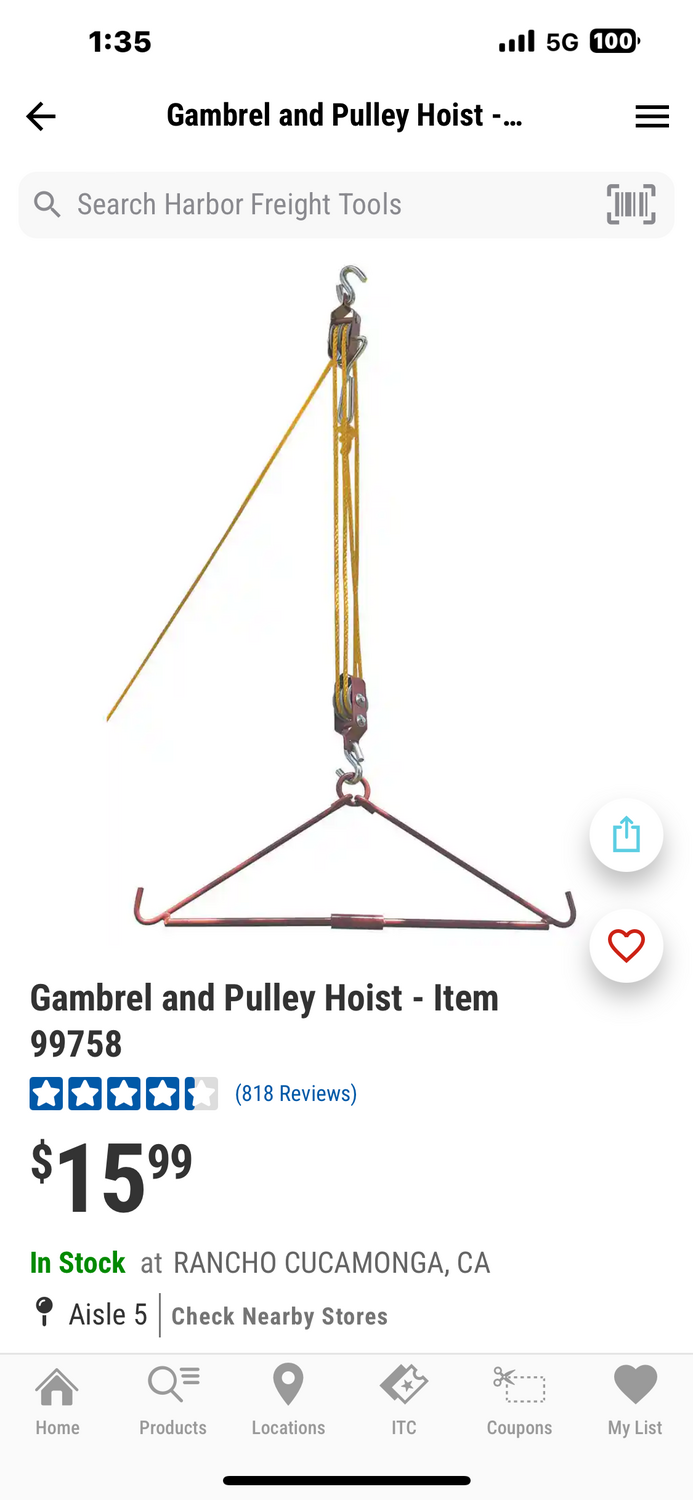693x1500 pixels.
Task: Check Nearby Stores for availability
Action: [x=279, y=1316]
